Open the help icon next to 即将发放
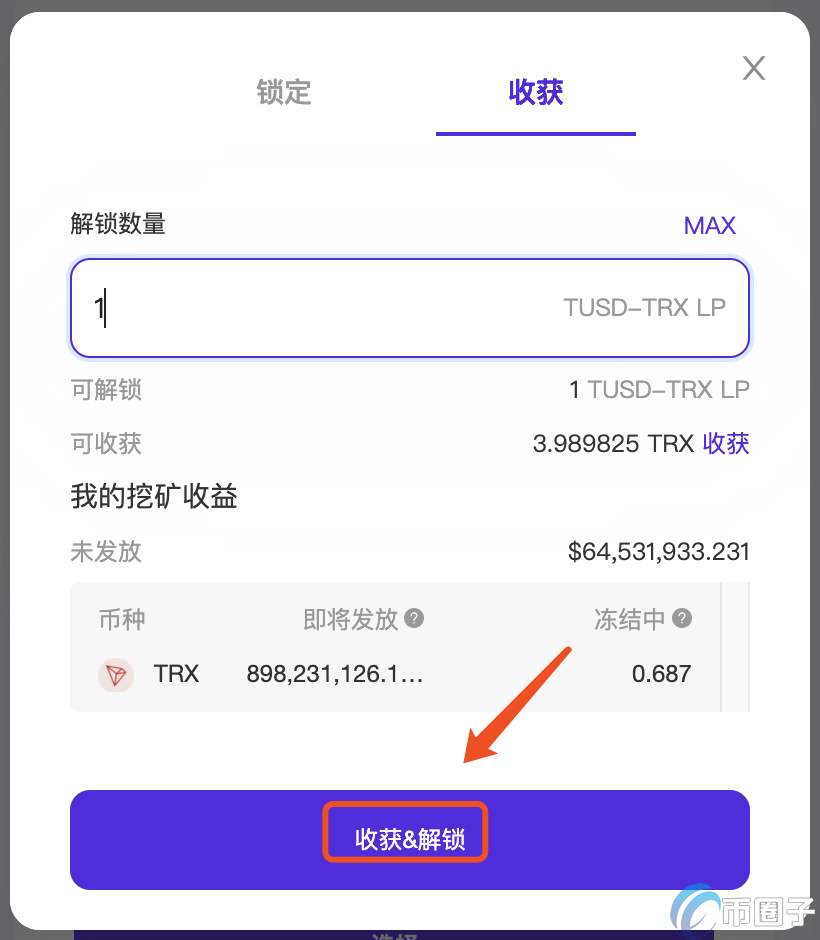Viewport: 820px width, 940px height. 414,617
